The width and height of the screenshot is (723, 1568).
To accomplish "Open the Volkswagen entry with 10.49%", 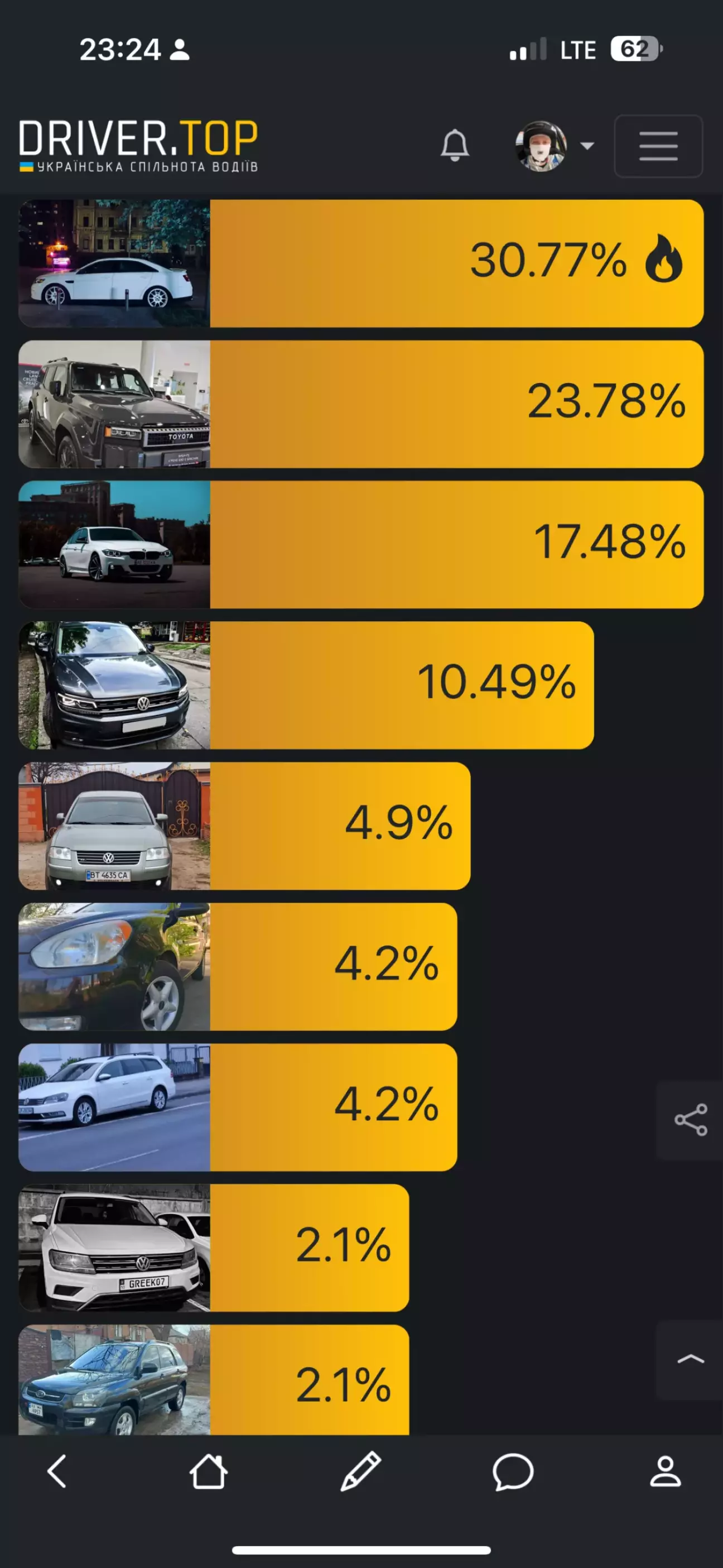I will point(306,685).
